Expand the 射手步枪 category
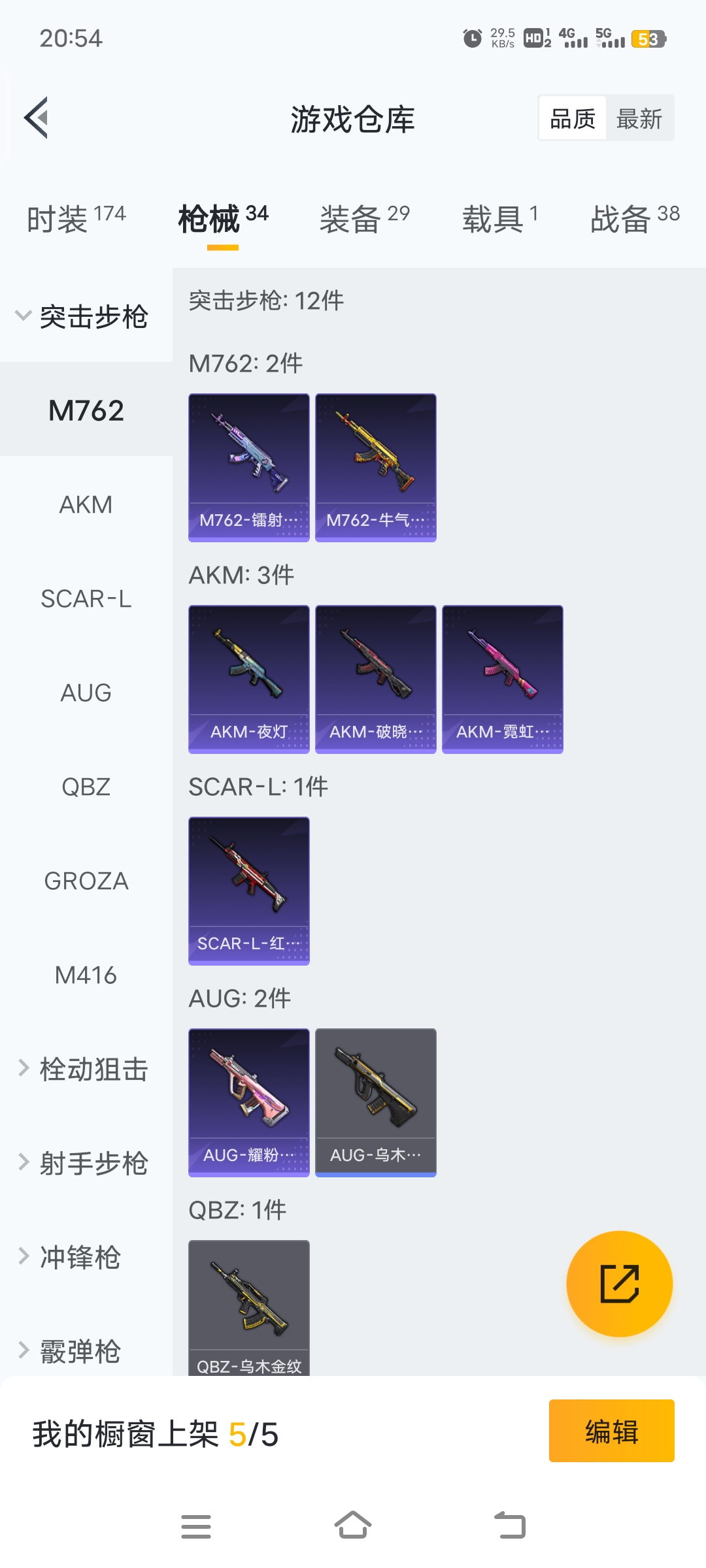The image size is (706, 1568). pyautogui.click(x=85, y=1163)
